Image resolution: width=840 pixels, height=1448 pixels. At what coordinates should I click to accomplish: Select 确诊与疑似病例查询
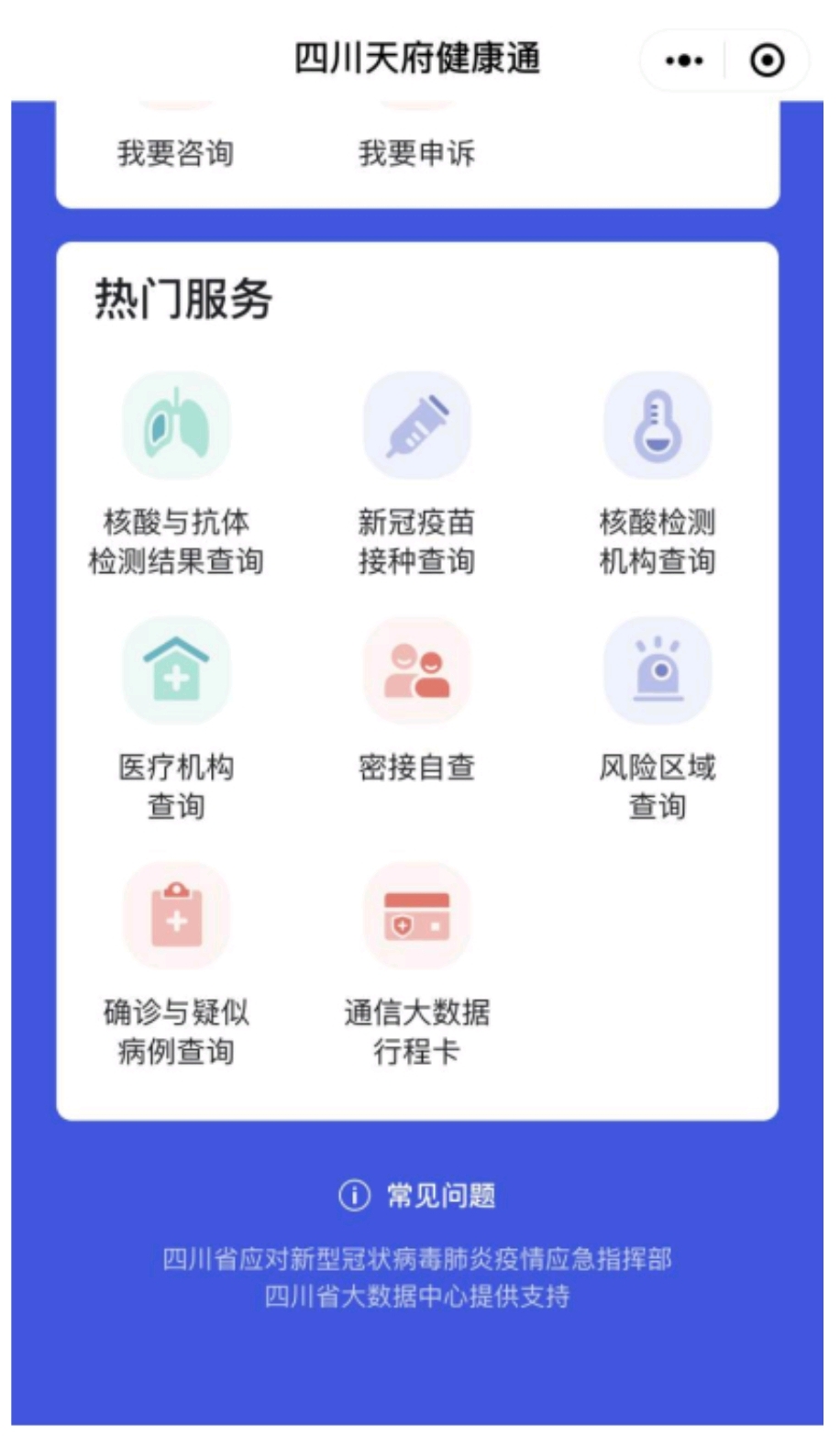tap(176, 965)
